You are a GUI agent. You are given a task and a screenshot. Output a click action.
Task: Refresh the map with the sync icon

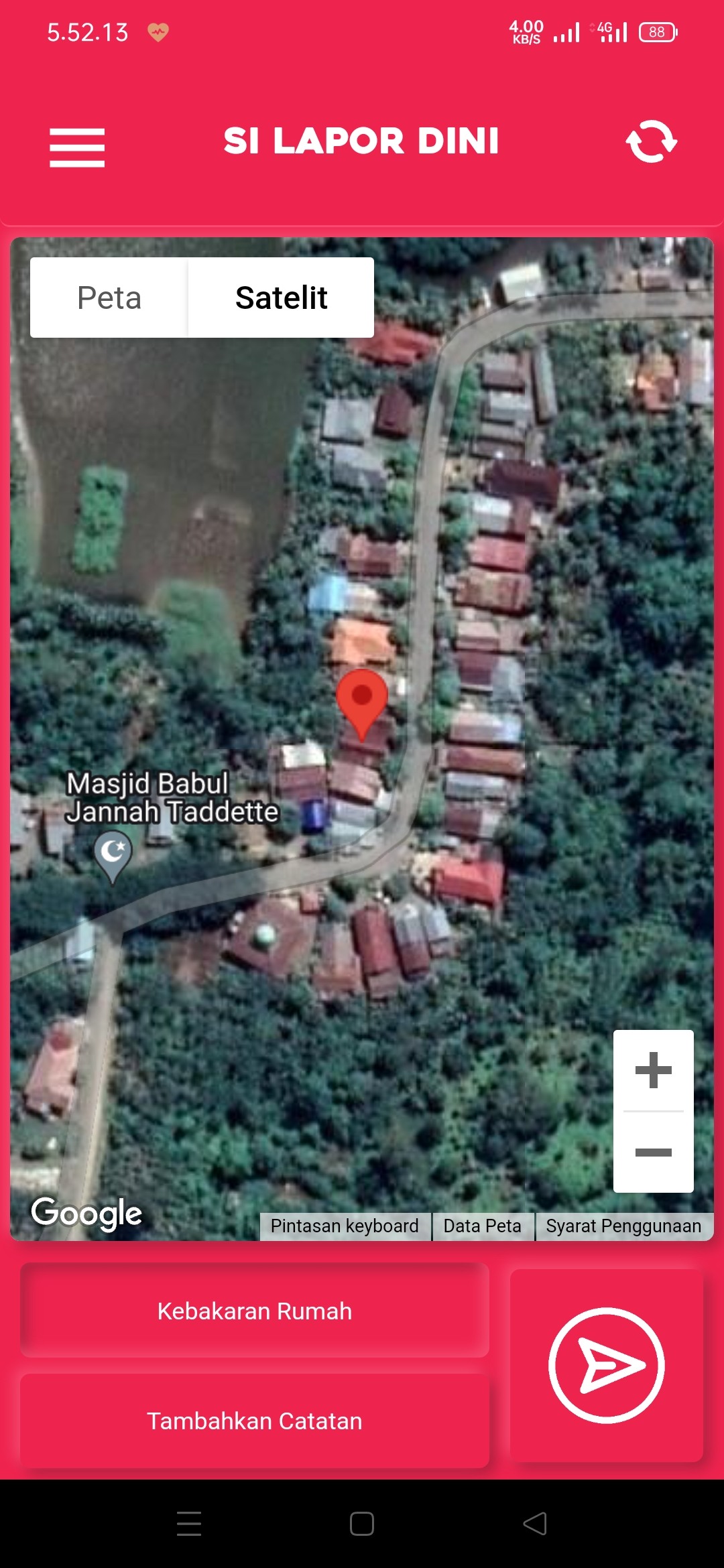click(651, 141)
